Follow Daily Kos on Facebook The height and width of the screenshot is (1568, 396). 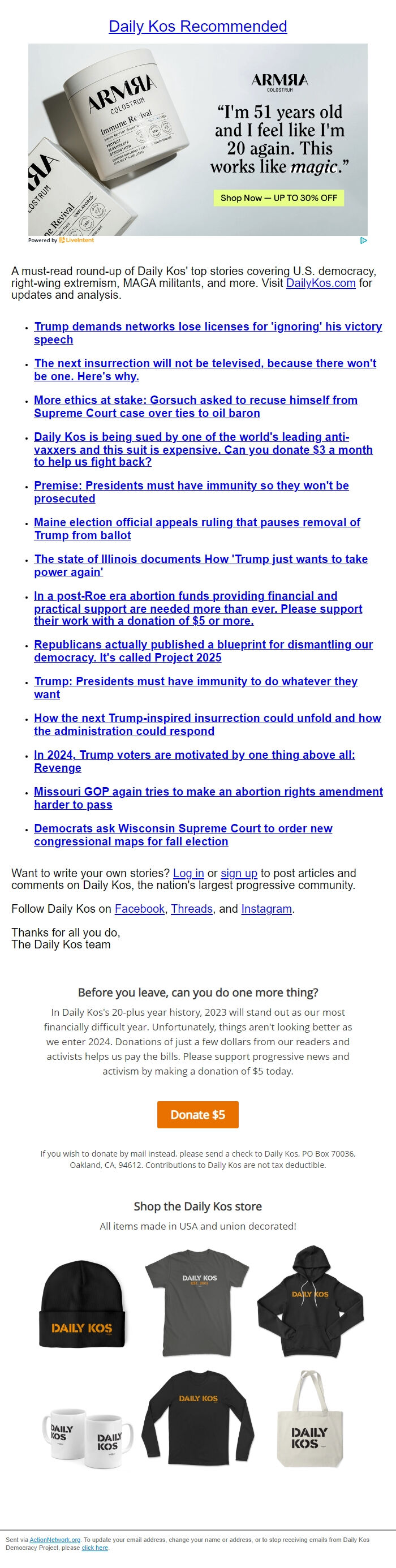(x=139, y=909)
